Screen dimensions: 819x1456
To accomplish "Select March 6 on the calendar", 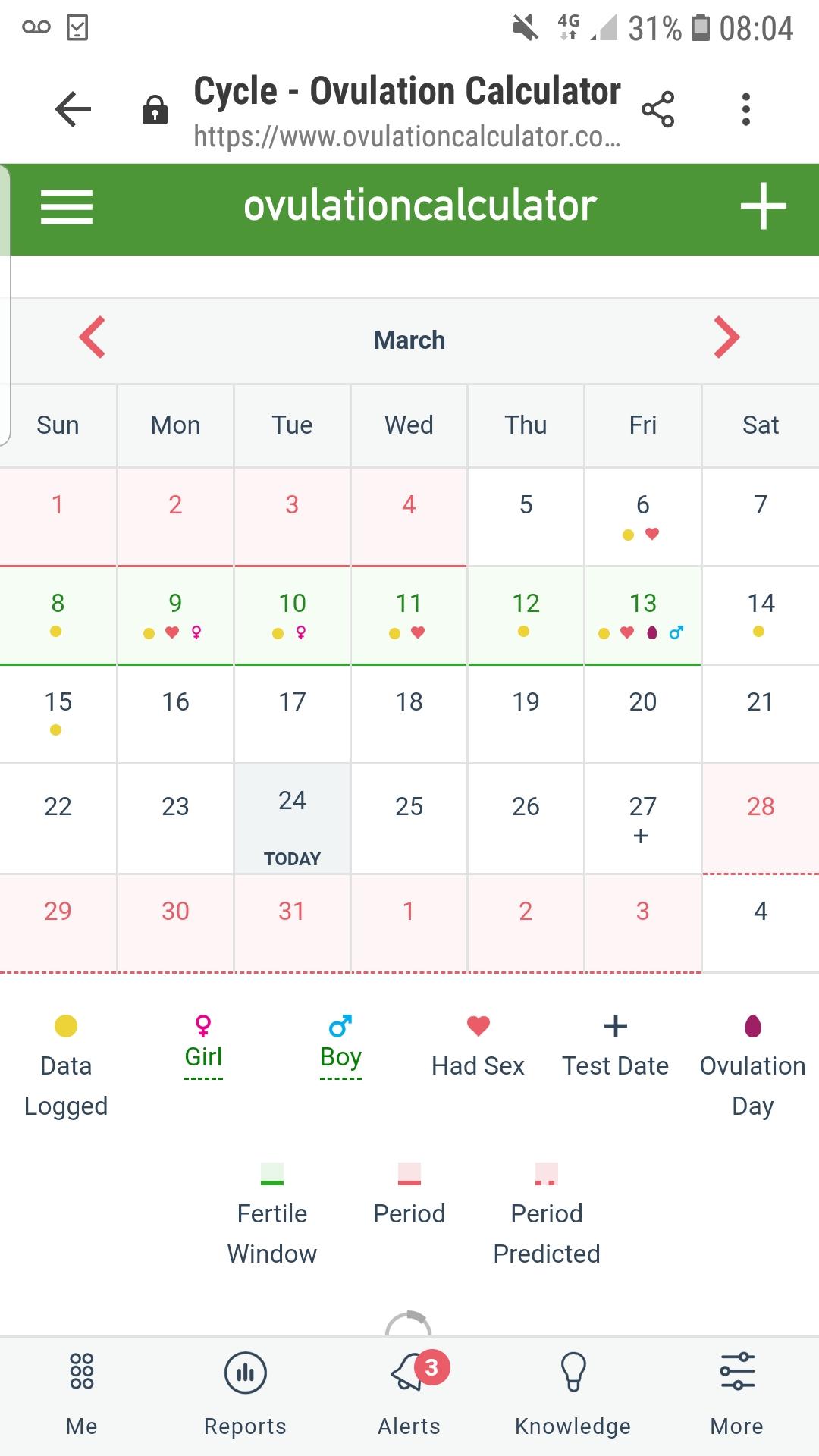I will click(642, 516).
